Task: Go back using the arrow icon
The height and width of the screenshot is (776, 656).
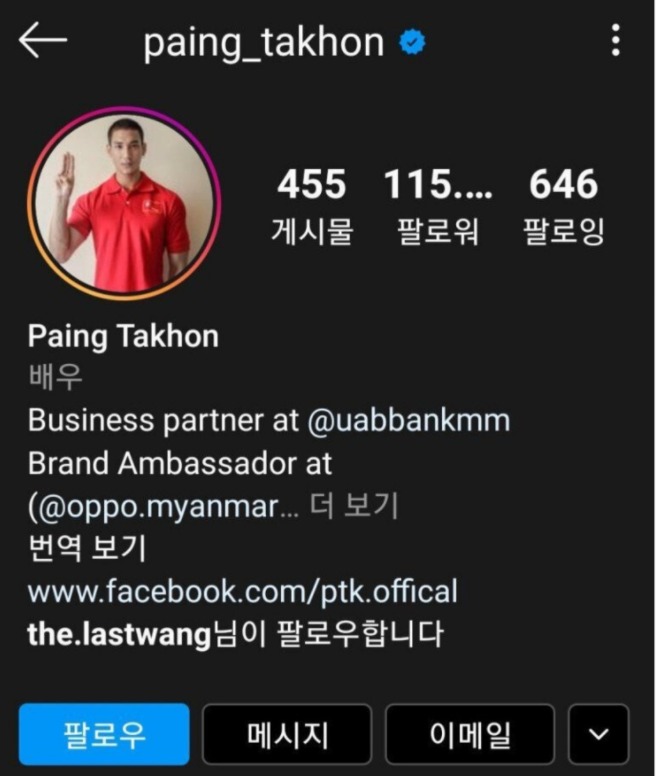Action: tap(42, 41)
